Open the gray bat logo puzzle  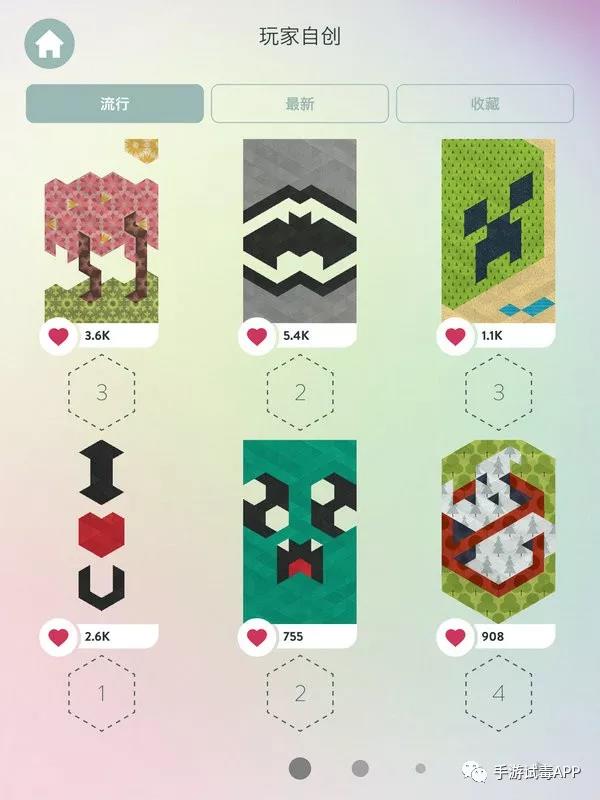click(300, 230)
